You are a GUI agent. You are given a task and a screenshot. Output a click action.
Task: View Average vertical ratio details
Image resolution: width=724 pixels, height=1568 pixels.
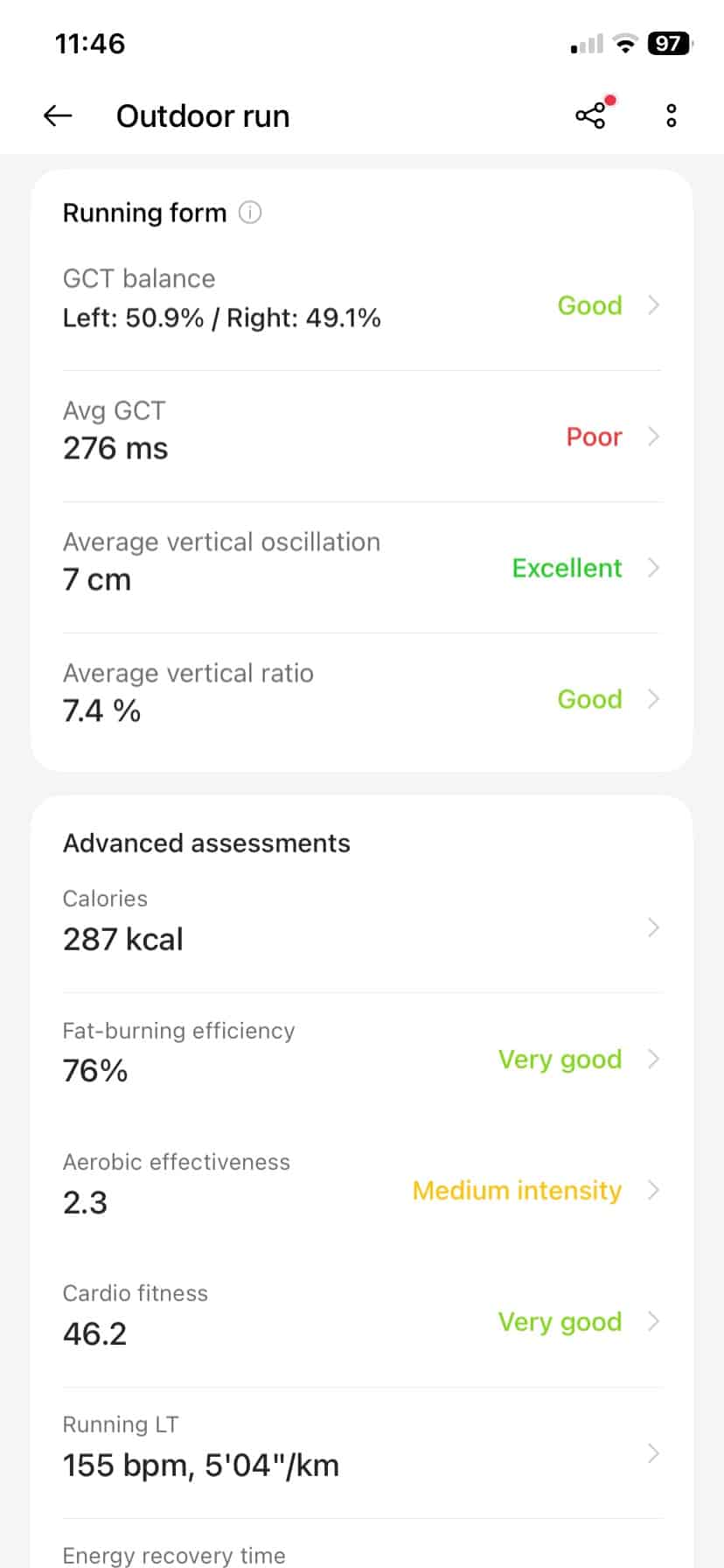tap(361, 698)
